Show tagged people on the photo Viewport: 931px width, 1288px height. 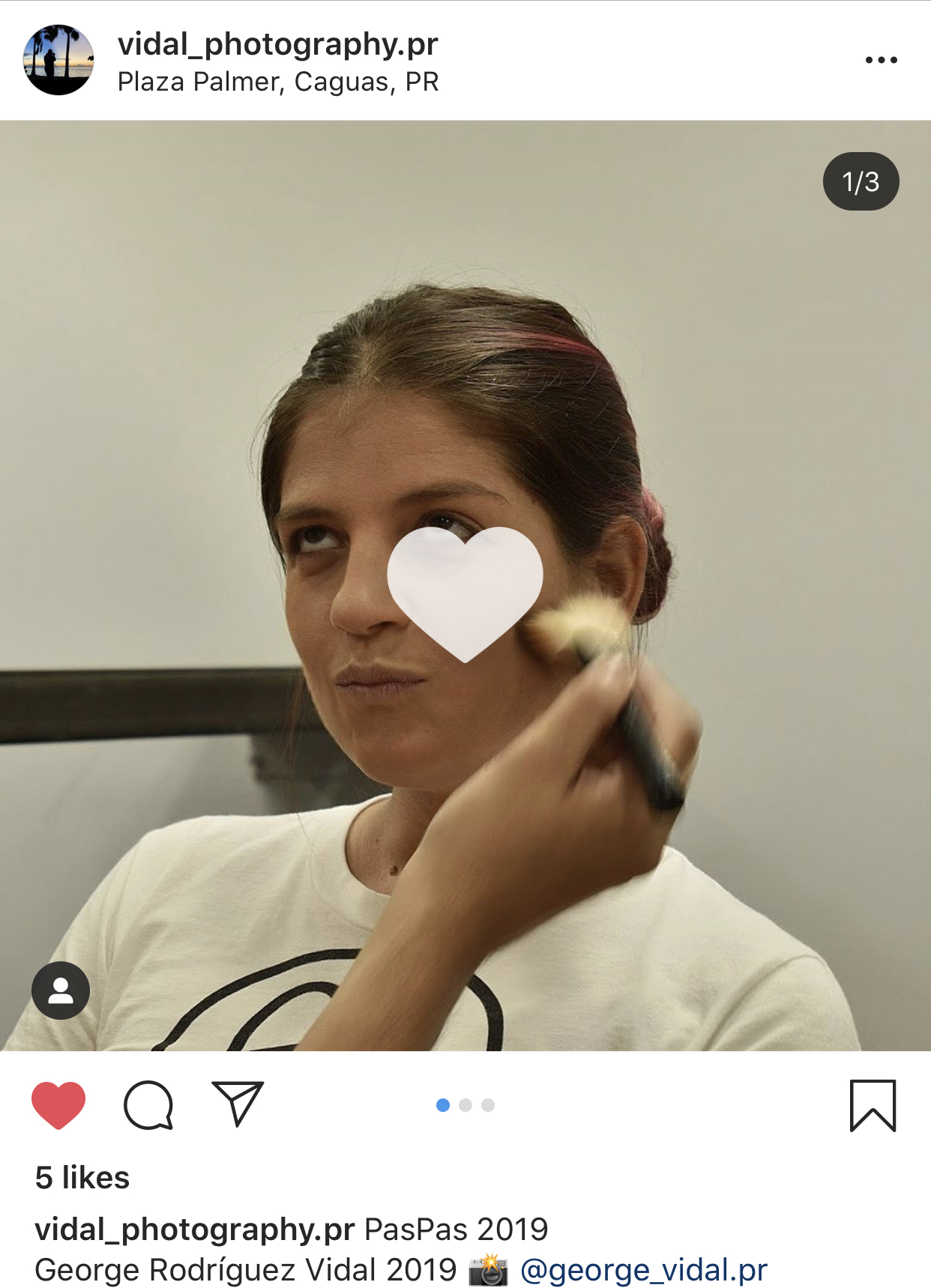click(61, 990)
